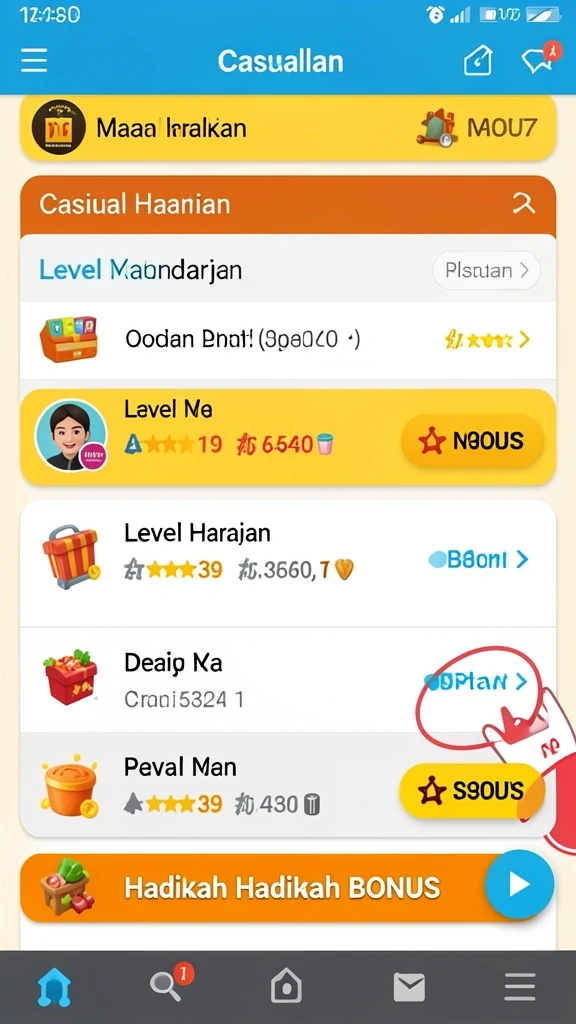Tap the house icon in the top bar

pyautogui.click(x=478, y=61)
